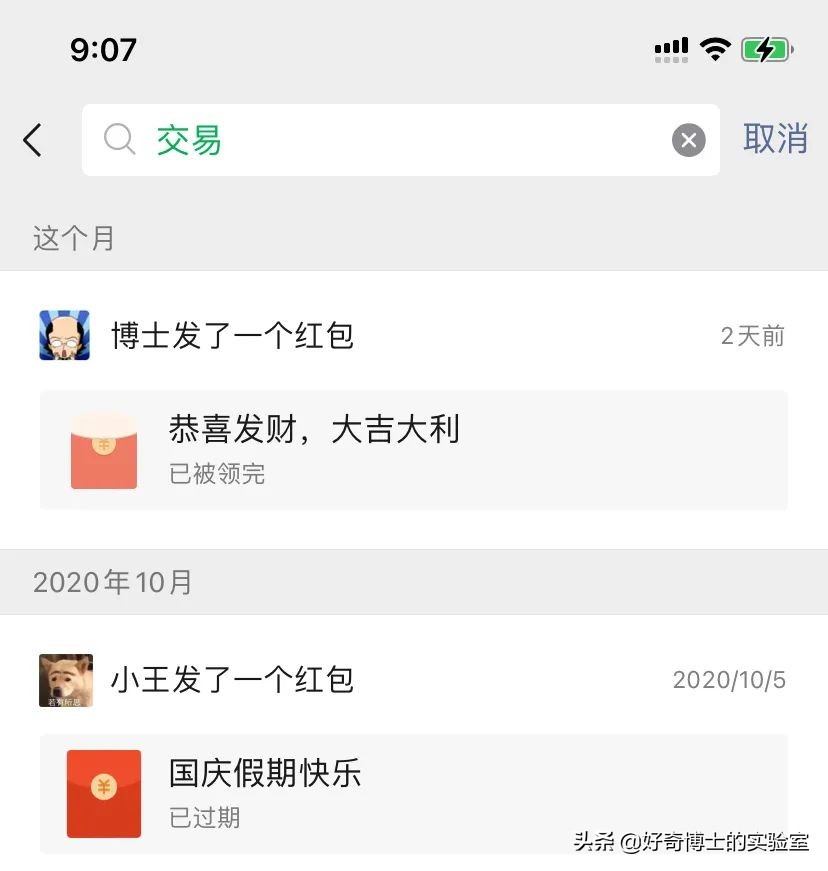Tap 取消 to cancel the search
This screenshot has height=871, width=828.
[775, 140]
